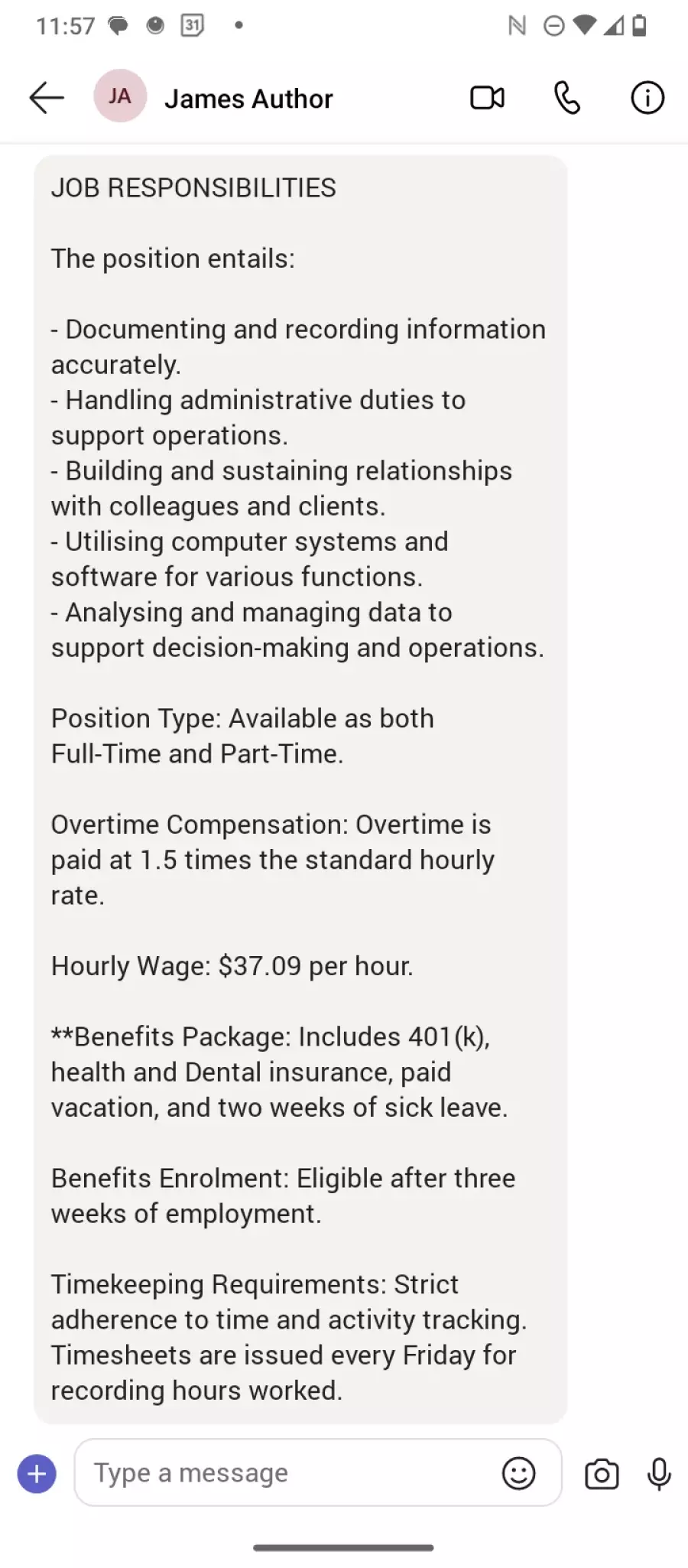Open the camera to send a photo
This screenshot has width=688, height=1568.
coord(602,1475)
